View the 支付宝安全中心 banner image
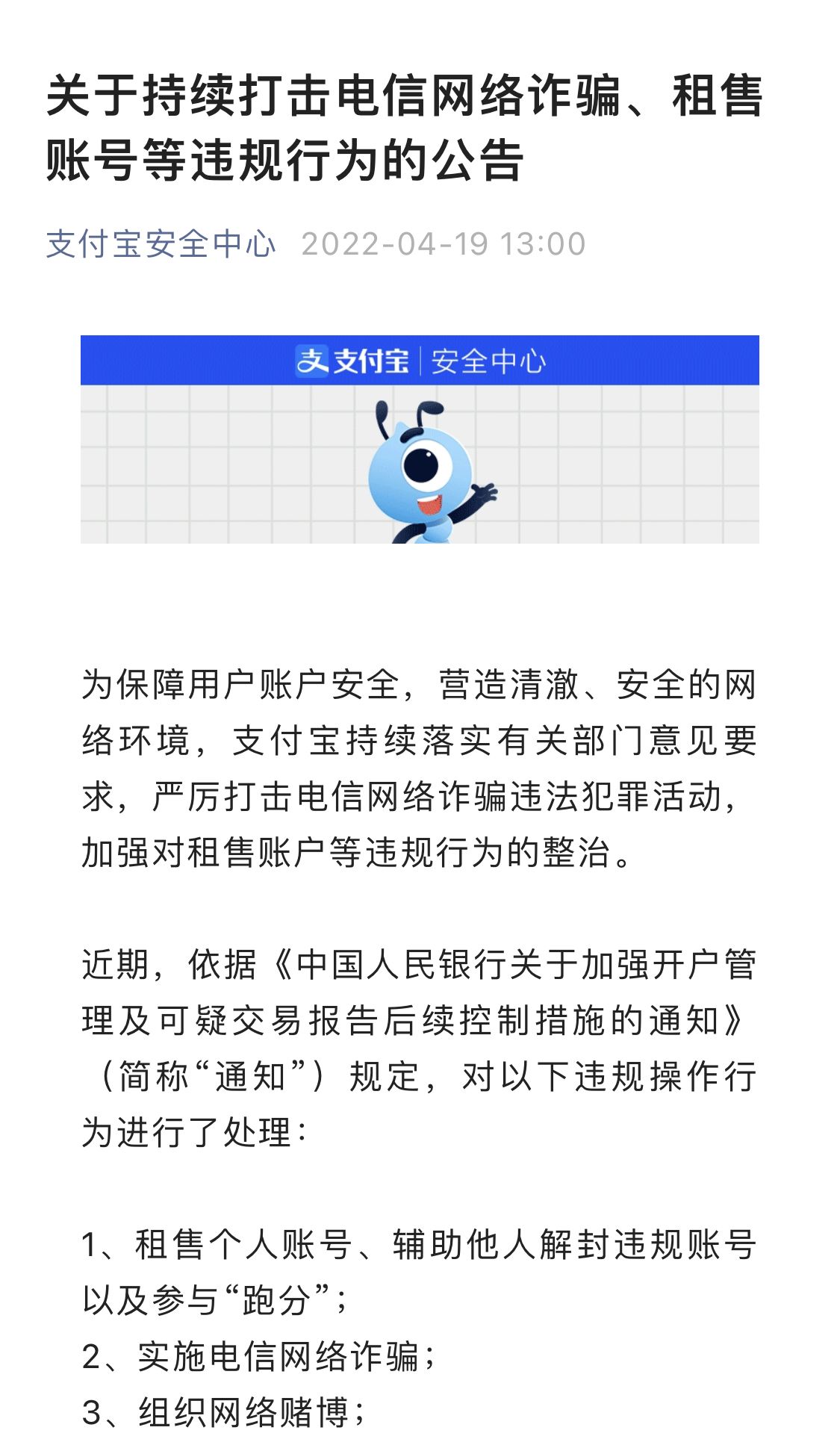The height and width of the screenshot is (1448, 840). 420,439
